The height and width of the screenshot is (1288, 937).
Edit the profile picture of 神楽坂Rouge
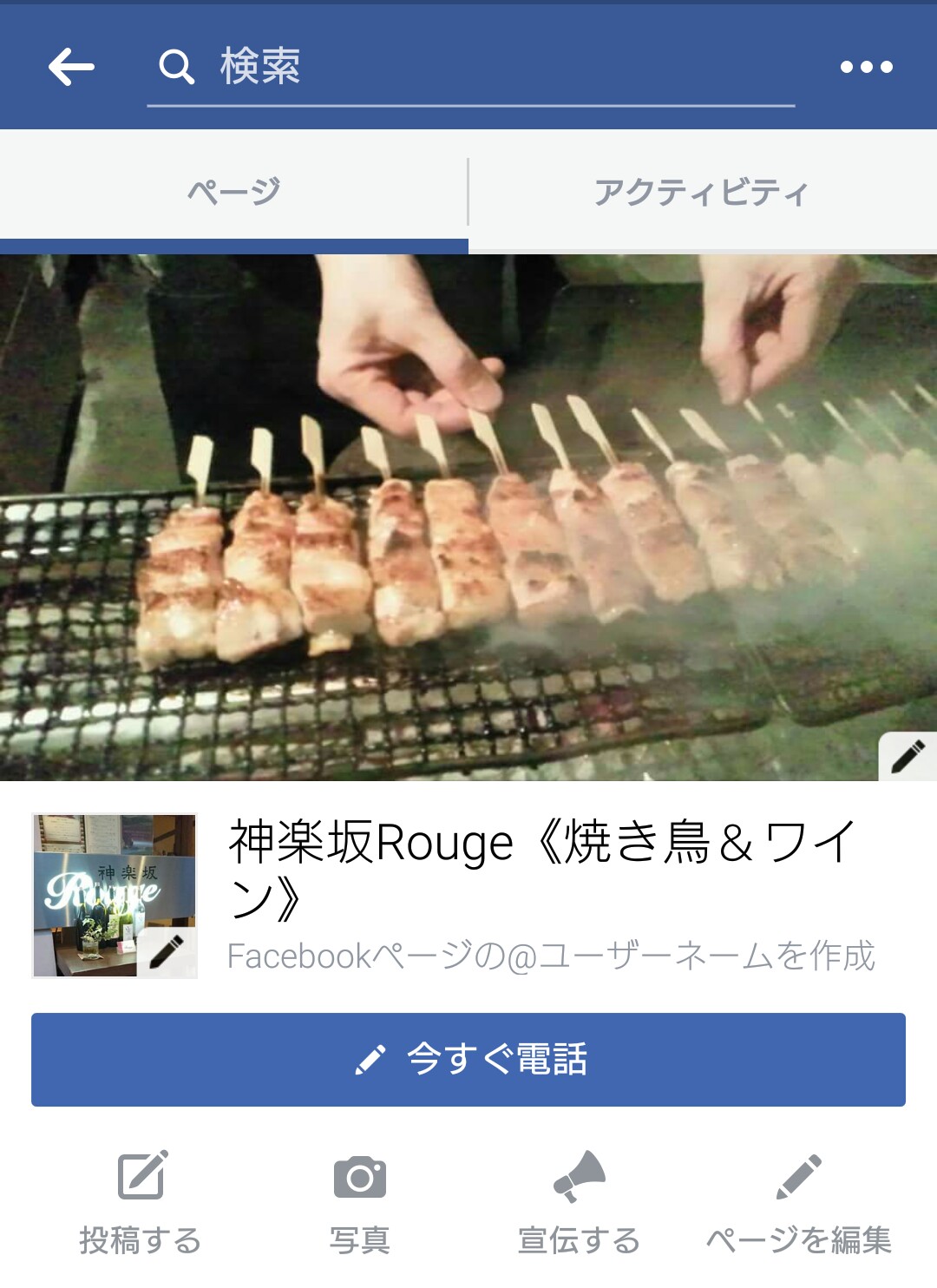[x=167, y=950]
